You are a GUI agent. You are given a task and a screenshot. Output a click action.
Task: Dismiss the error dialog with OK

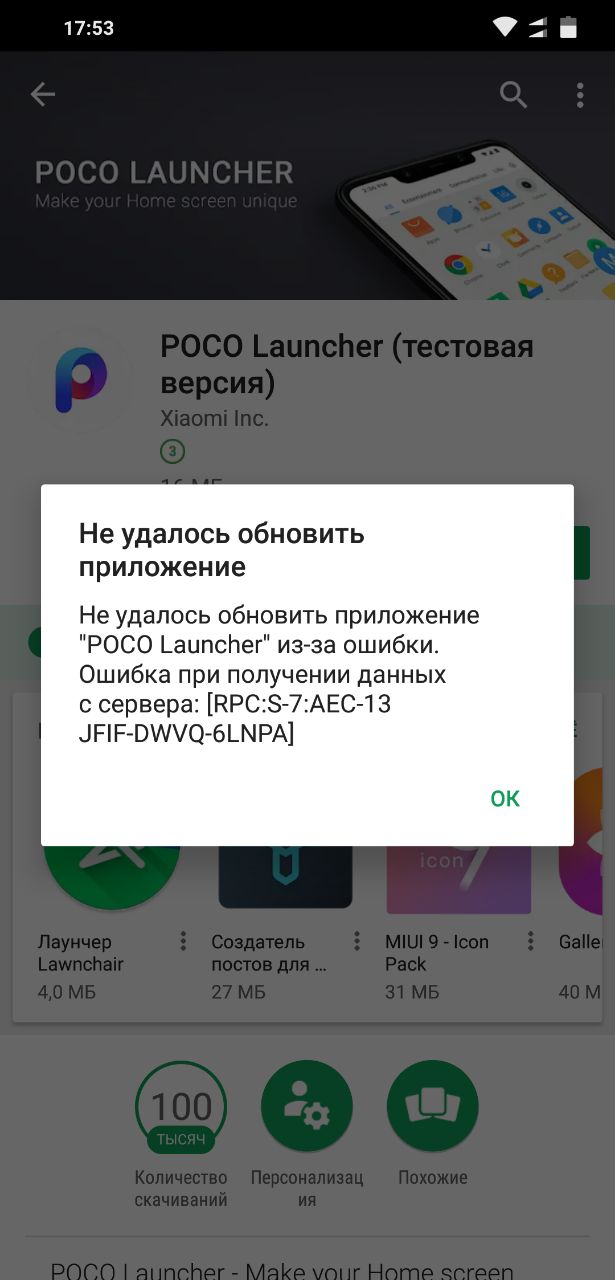[505, 798]
